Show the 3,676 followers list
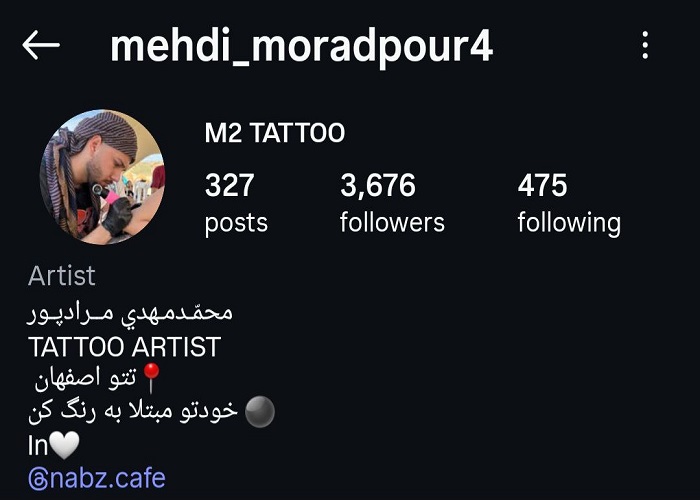700x500 pixels. tap(391, 203)
